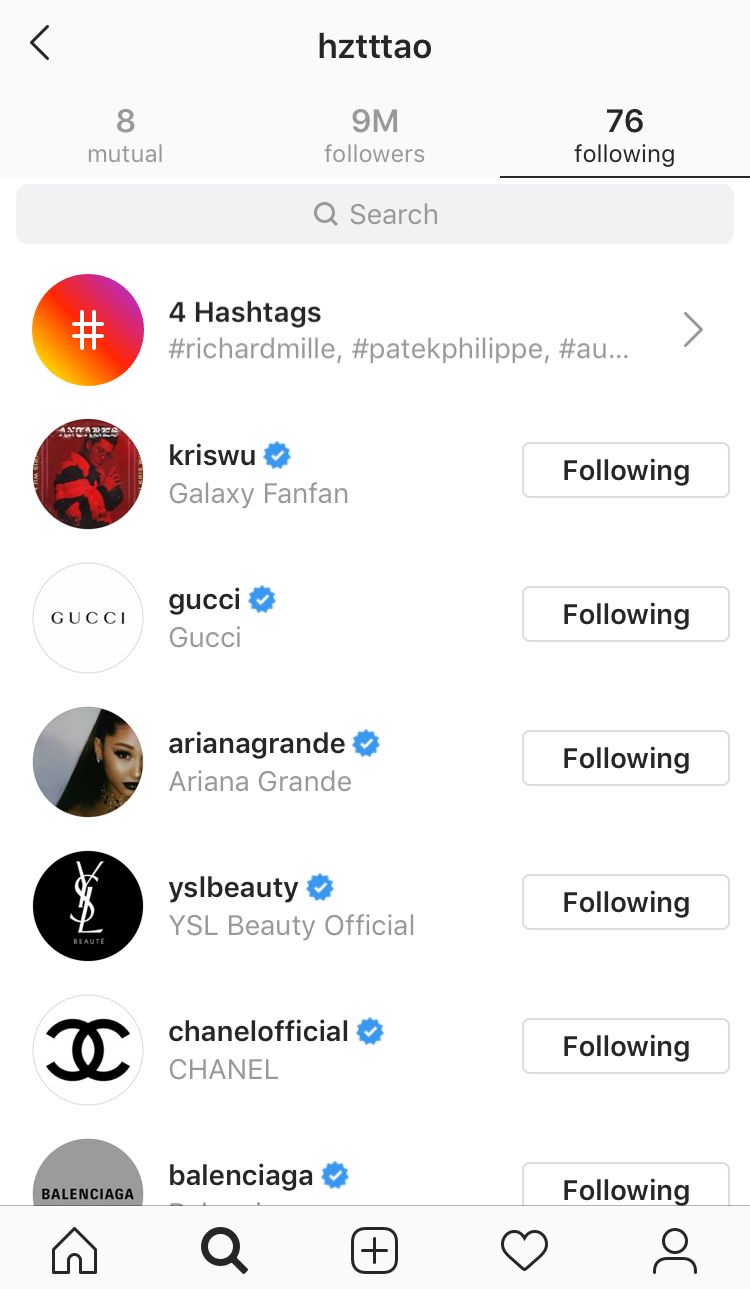
Task: Open the chanelofficial profile
Action: click(258, 1032)
